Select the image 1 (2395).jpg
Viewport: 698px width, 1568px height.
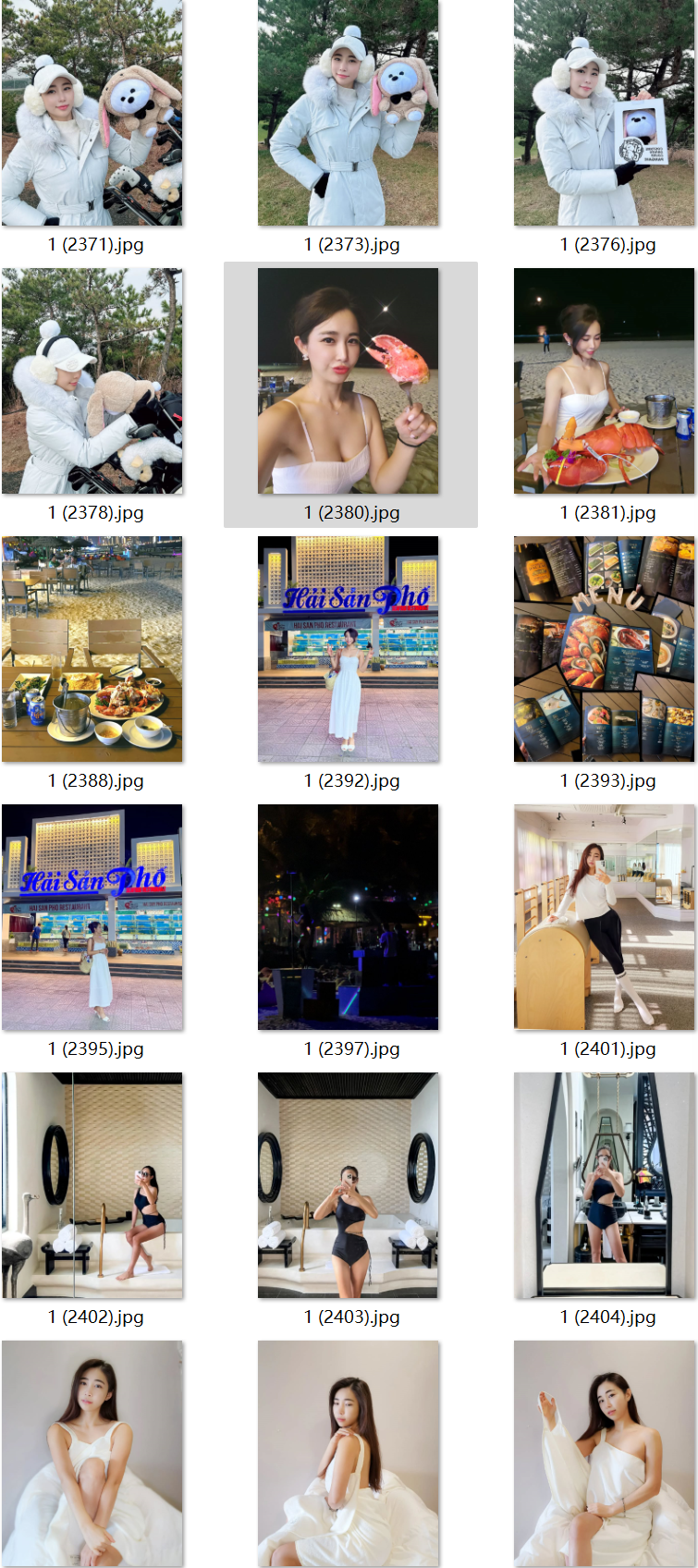pyautogui.click(x=92, y=917)
